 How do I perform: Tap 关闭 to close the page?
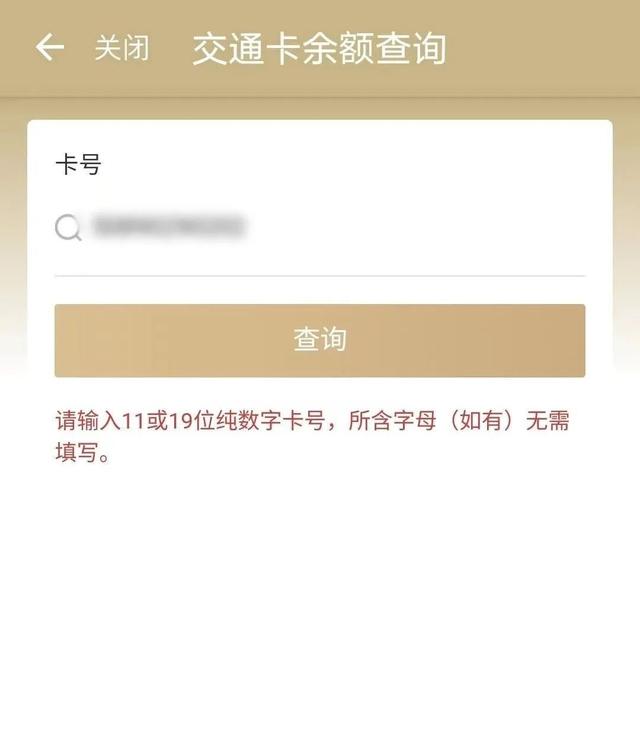pyautogui.click(x=122, y=48)
